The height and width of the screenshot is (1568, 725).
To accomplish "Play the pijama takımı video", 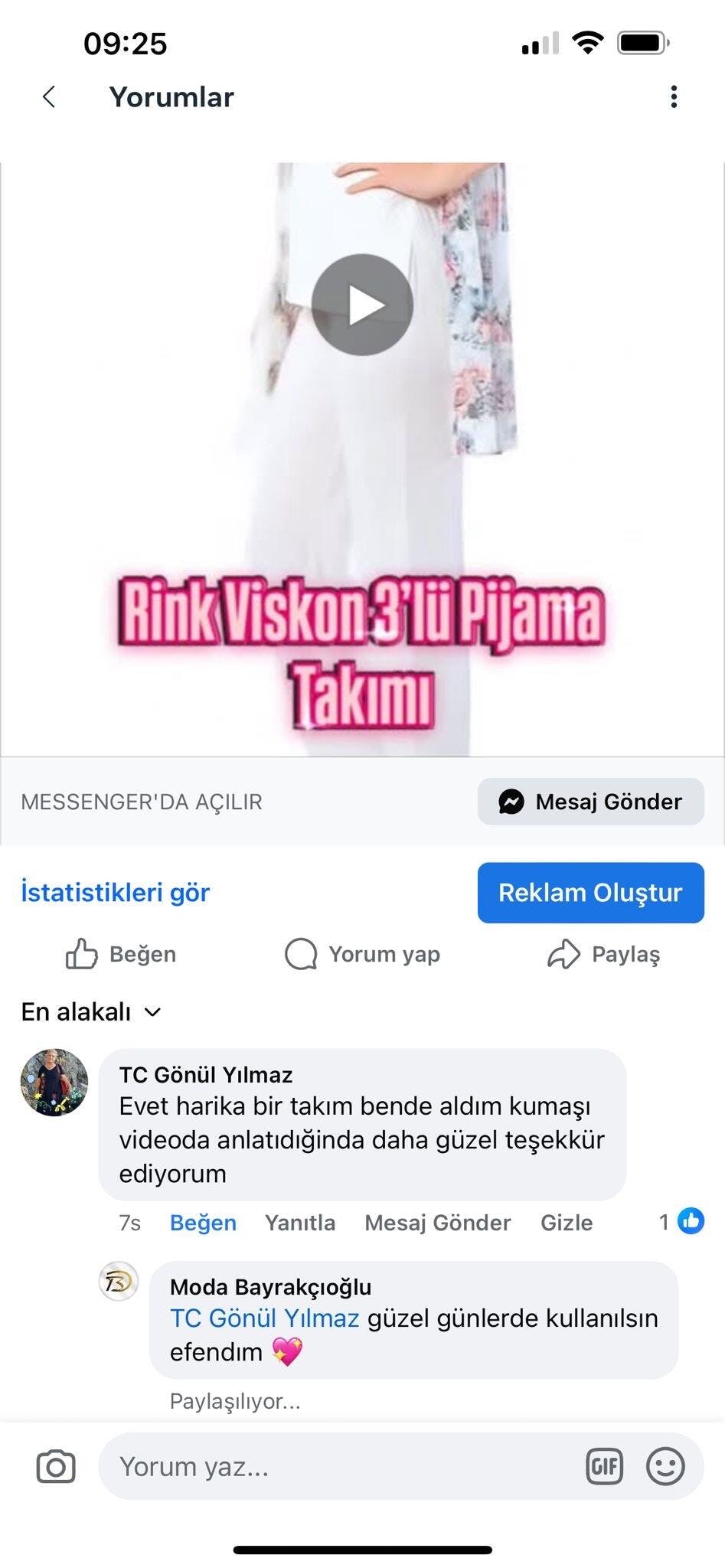I will click(362, 305).
